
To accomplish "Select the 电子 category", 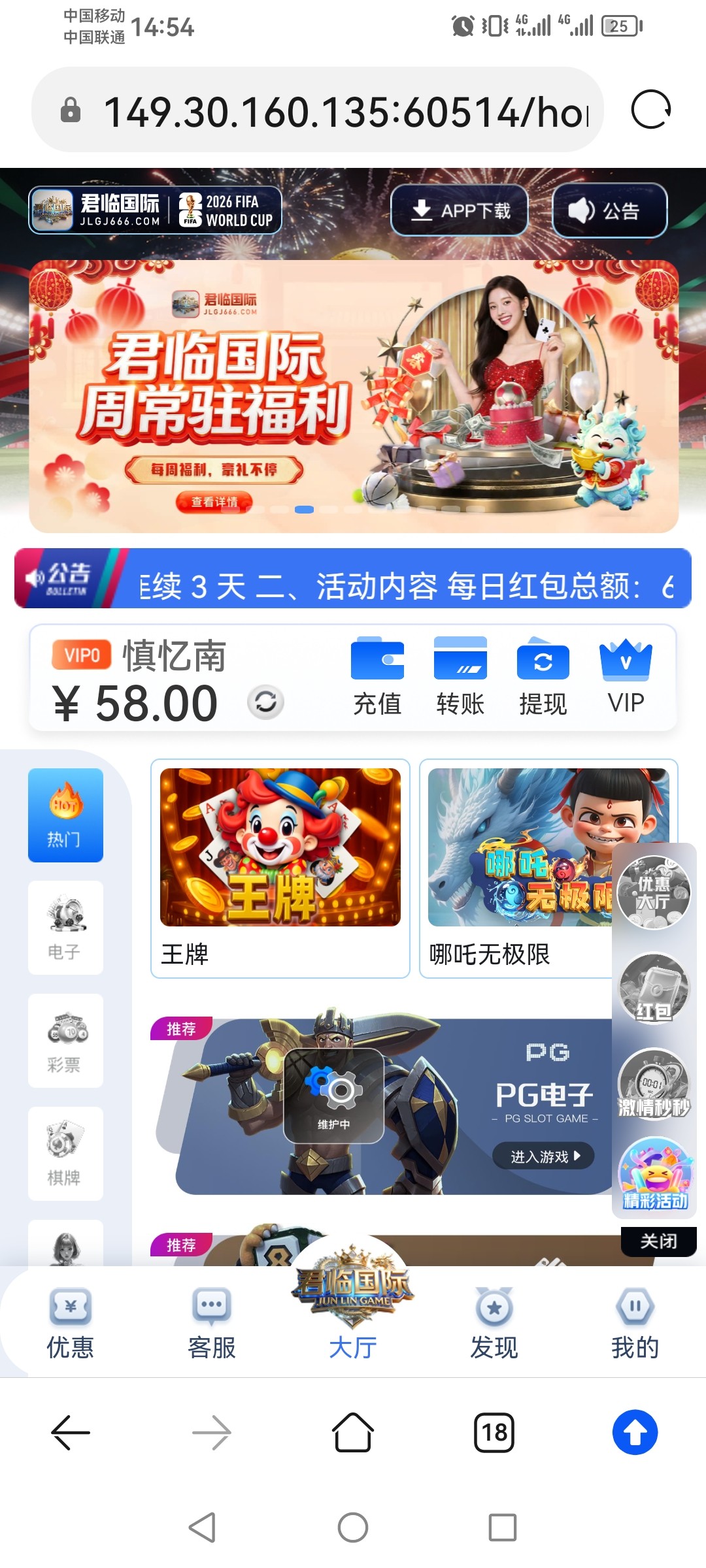I will click(x=65, y=927).
